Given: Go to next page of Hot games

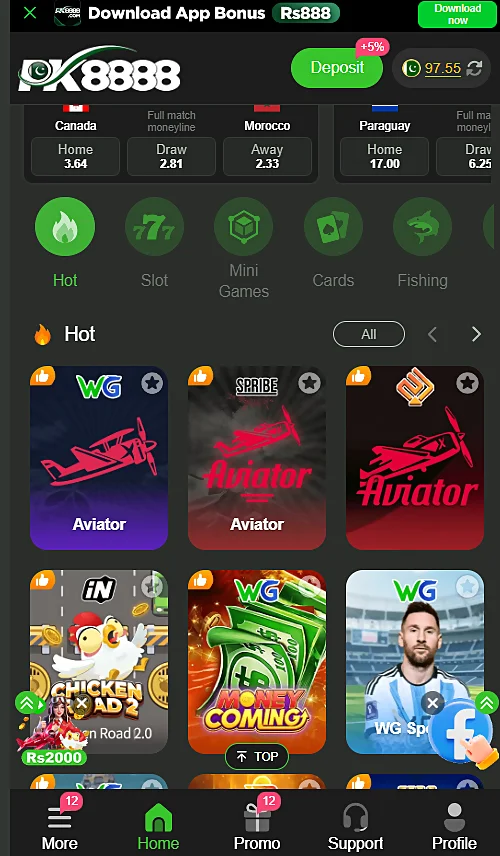Looking at the screenshot, I should point(476,334).
